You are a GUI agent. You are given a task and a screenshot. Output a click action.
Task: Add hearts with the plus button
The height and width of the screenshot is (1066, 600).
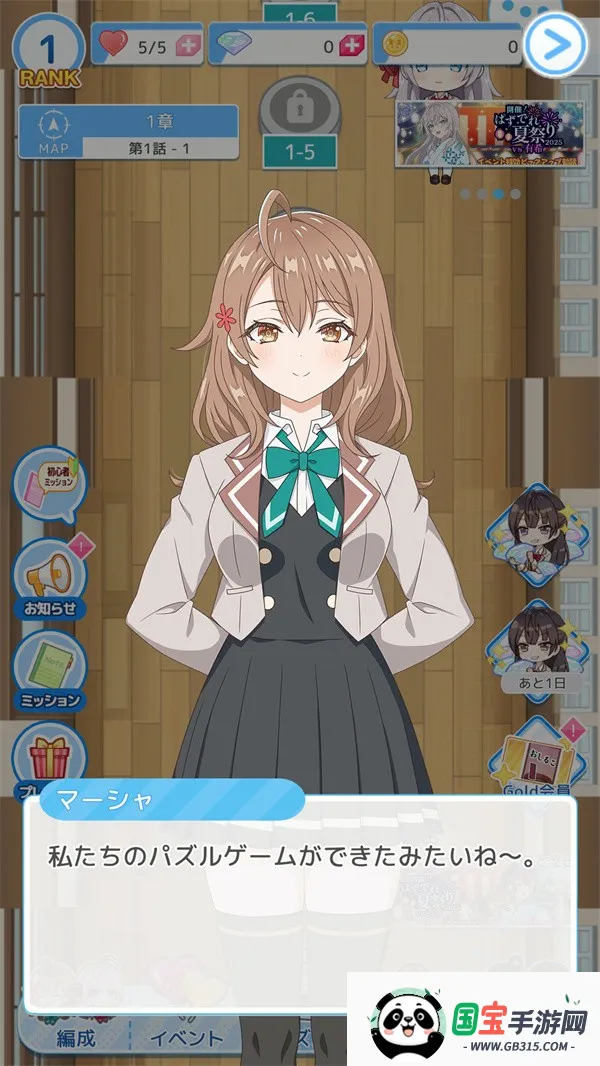pyautogui.click(x=185, y=45)
